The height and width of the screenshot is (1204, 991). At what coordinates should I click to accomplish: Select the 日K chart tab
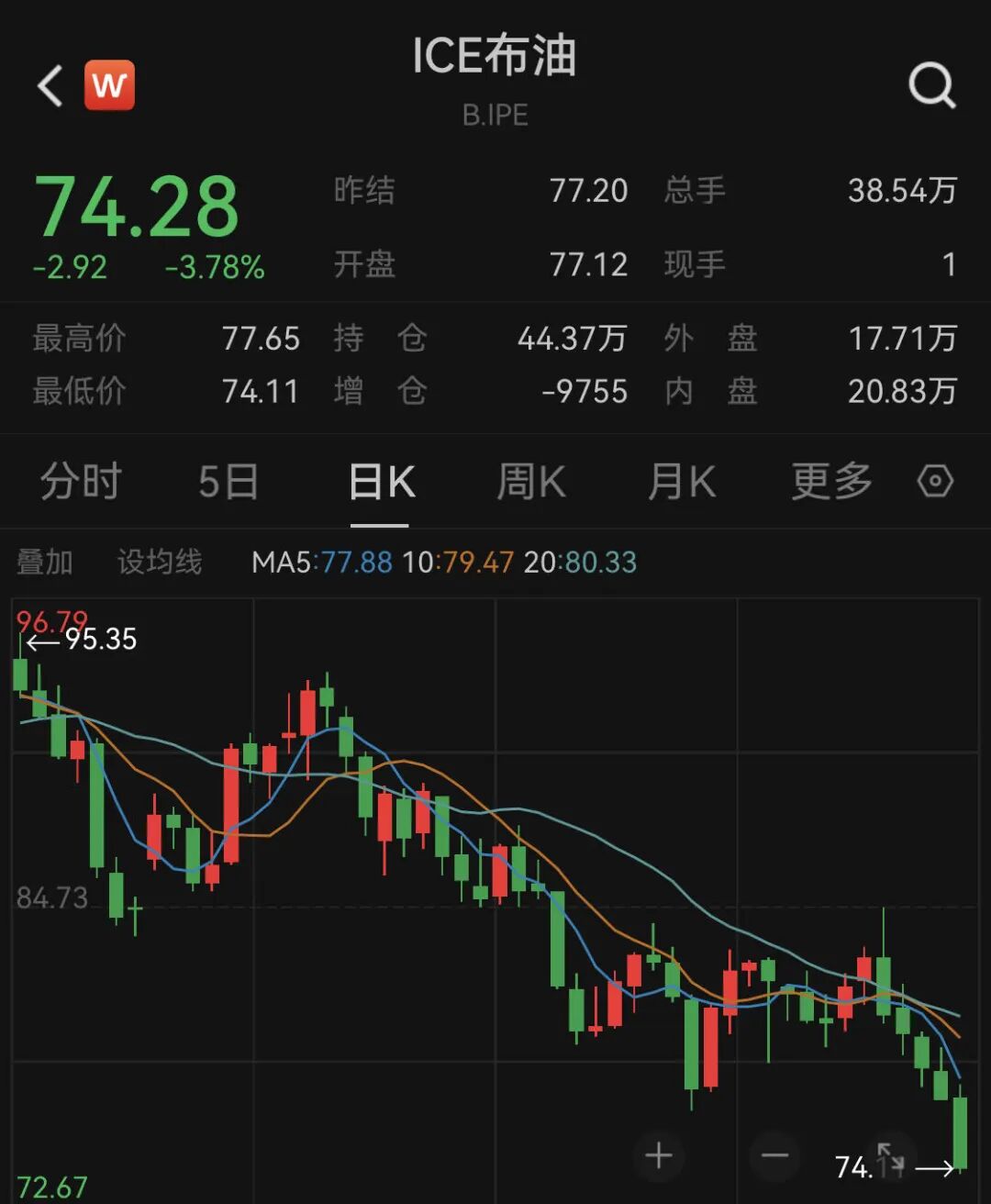tap(382, 481)
